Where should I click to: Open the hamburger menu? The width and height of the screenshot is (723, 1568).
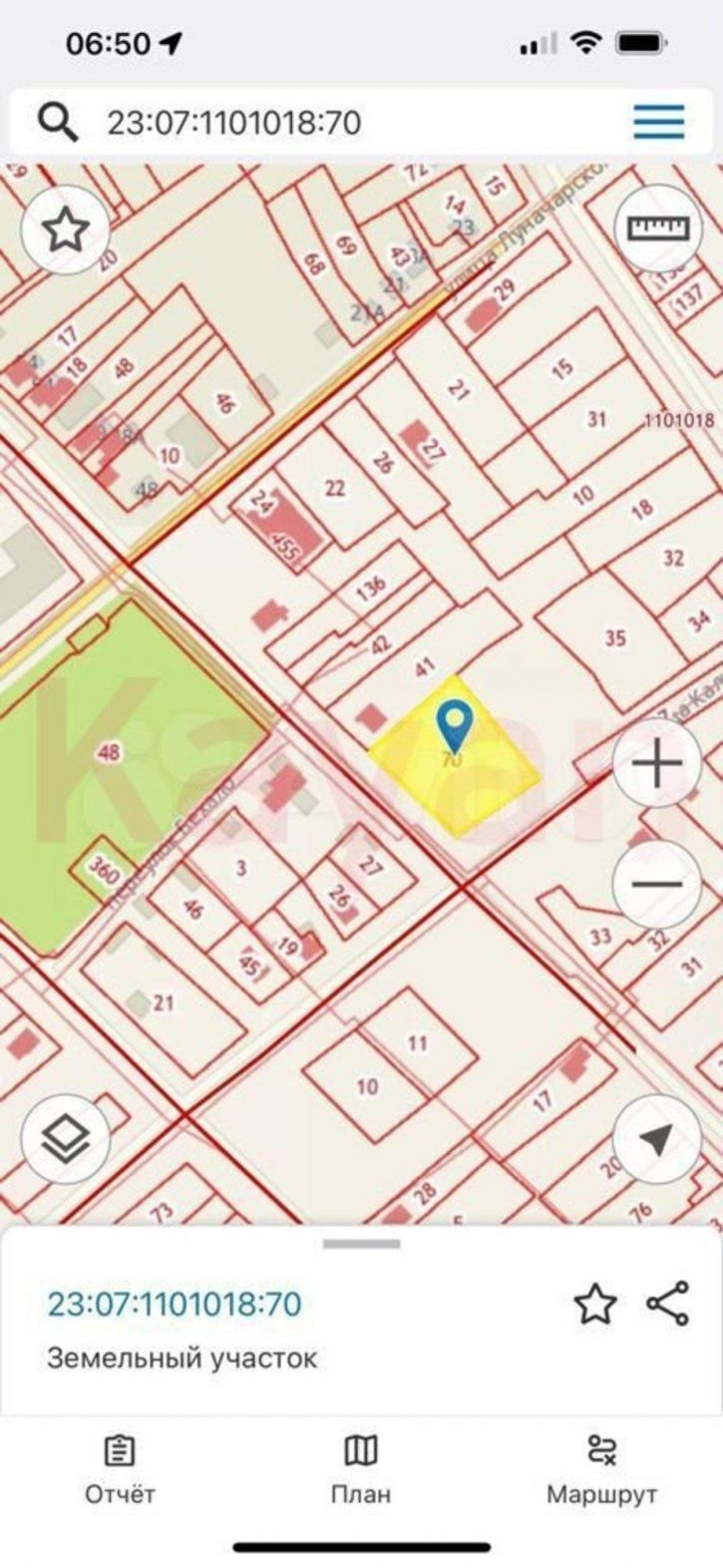tap(658, 123)
